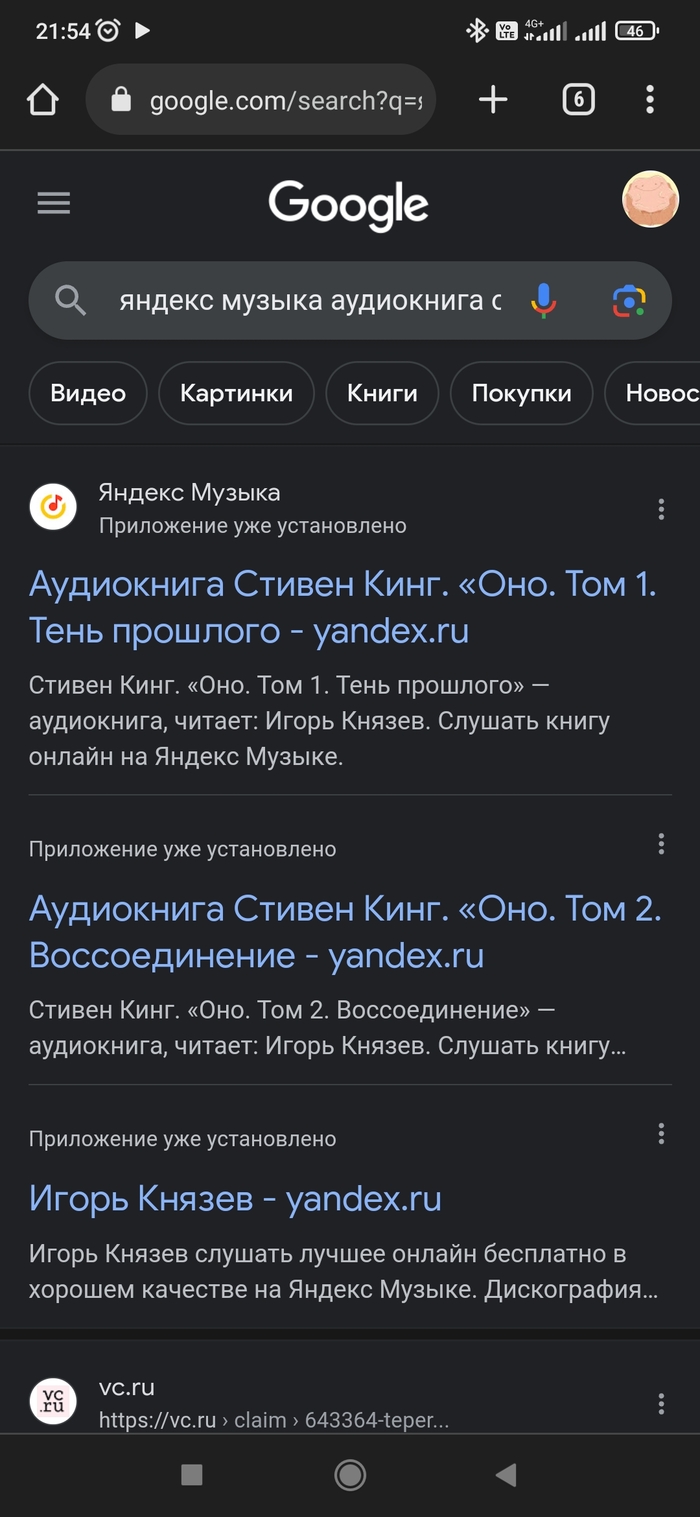This screenshot has height=1517, width=700.
Task: Select the Книги filter chip
Action: (x=382, y=393)
